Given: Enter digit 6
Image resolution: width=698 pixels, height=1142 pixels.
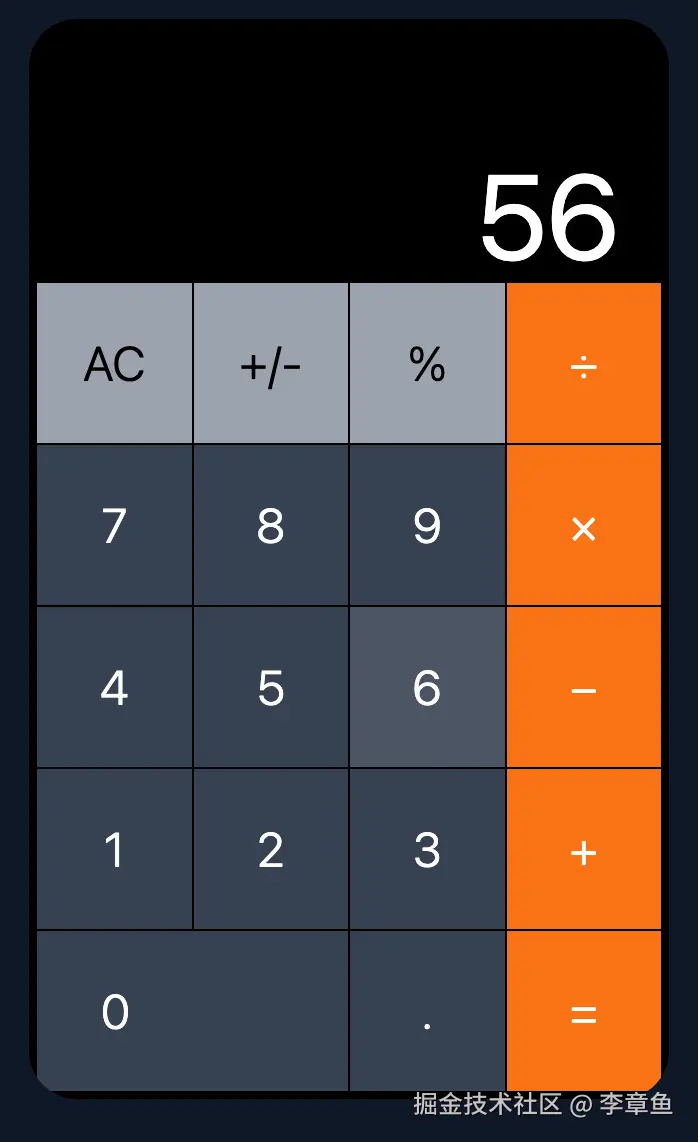Looking at the screenshot, I should 427,687.
